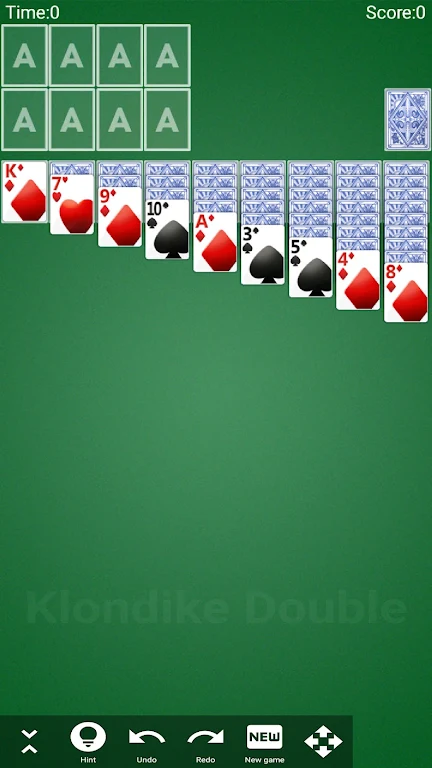The image size is (432, 768).
Task: Start a new game
Action: (264, 744)
